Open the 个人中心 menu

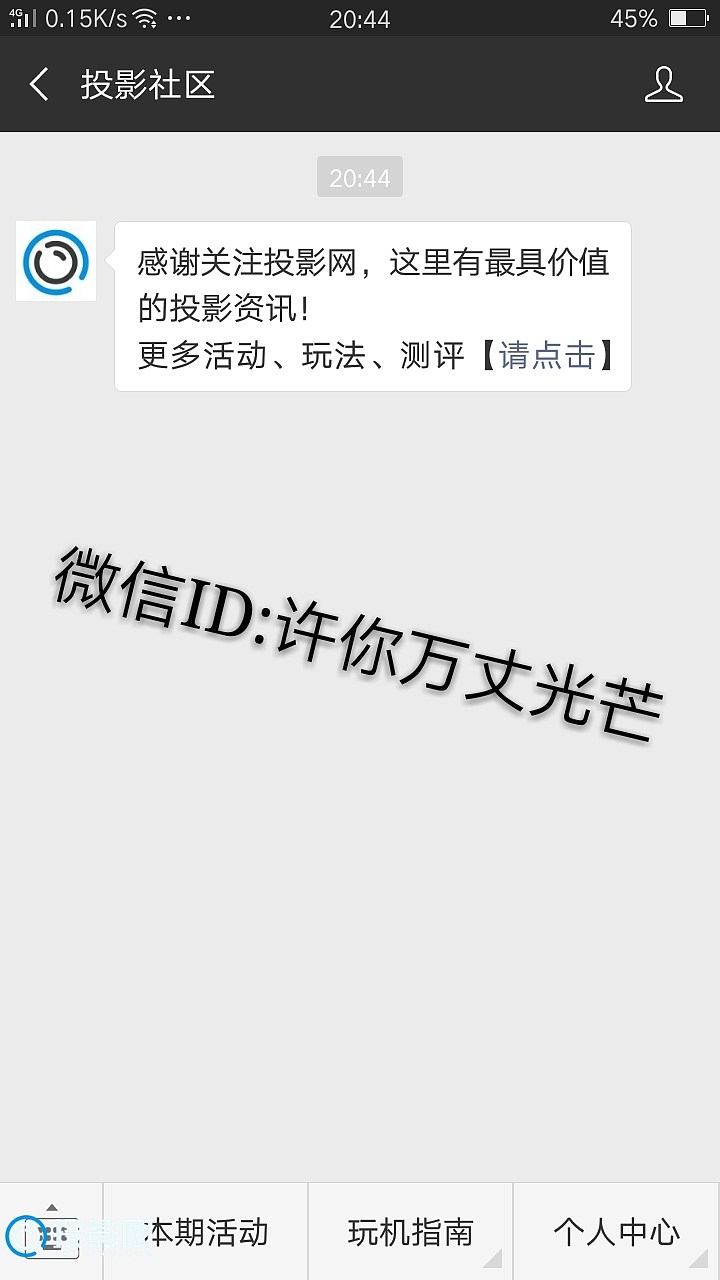(616, 1231)
